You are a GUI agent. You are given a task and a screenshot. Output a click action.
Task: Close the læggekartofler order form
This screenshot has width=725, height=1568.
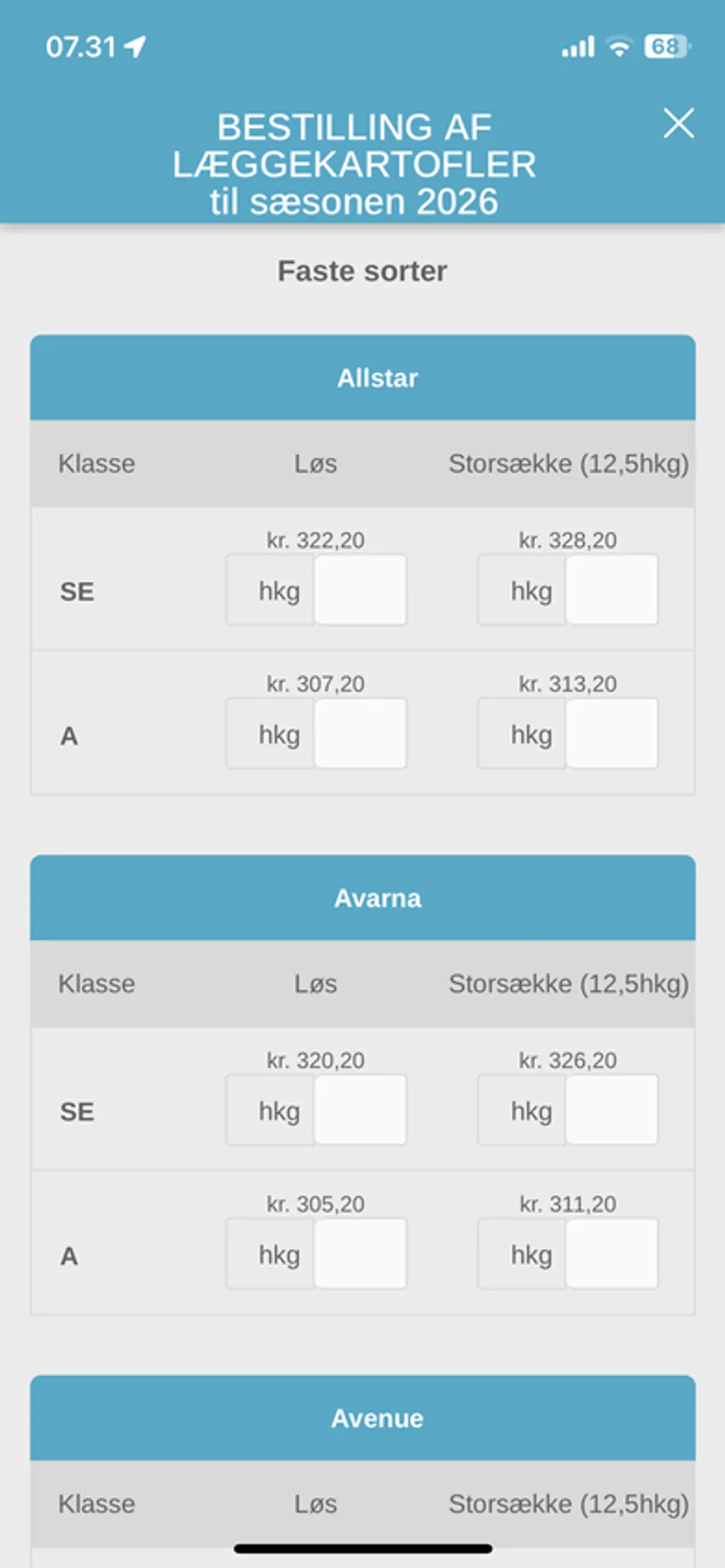click(x=679, y=123)
